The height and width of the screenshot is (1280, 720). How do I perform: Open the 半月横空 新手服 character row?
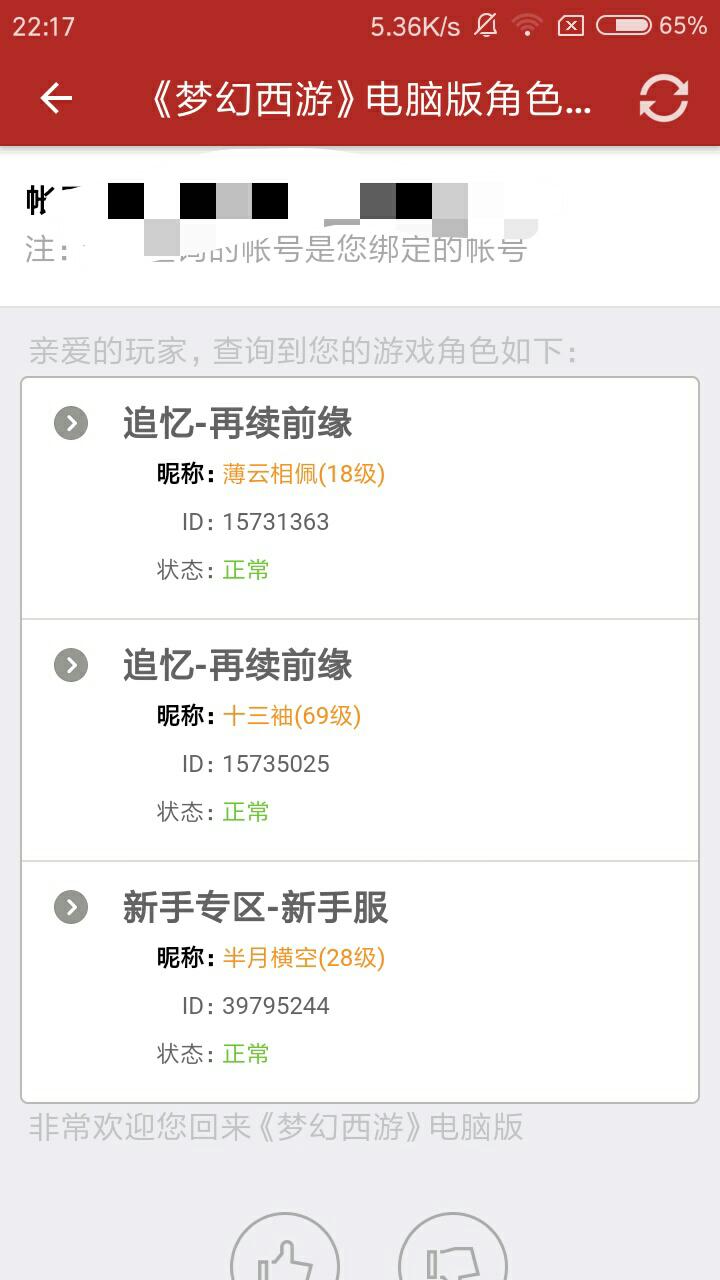[x=360, y=981]
